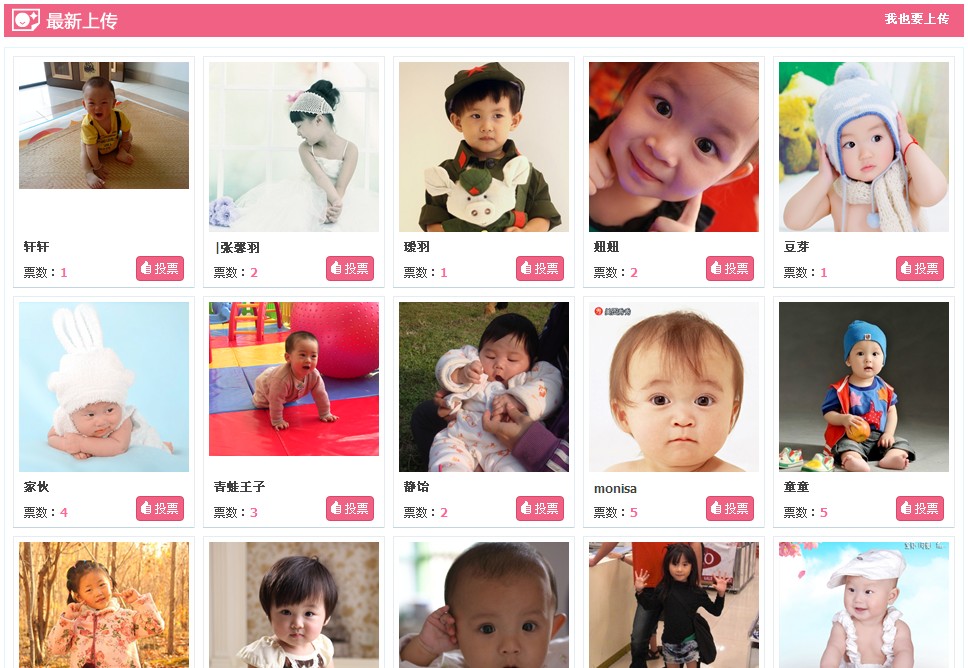968x668 pixels.
Task: Vote for 静怡
Action: click(x=540, y=508)
